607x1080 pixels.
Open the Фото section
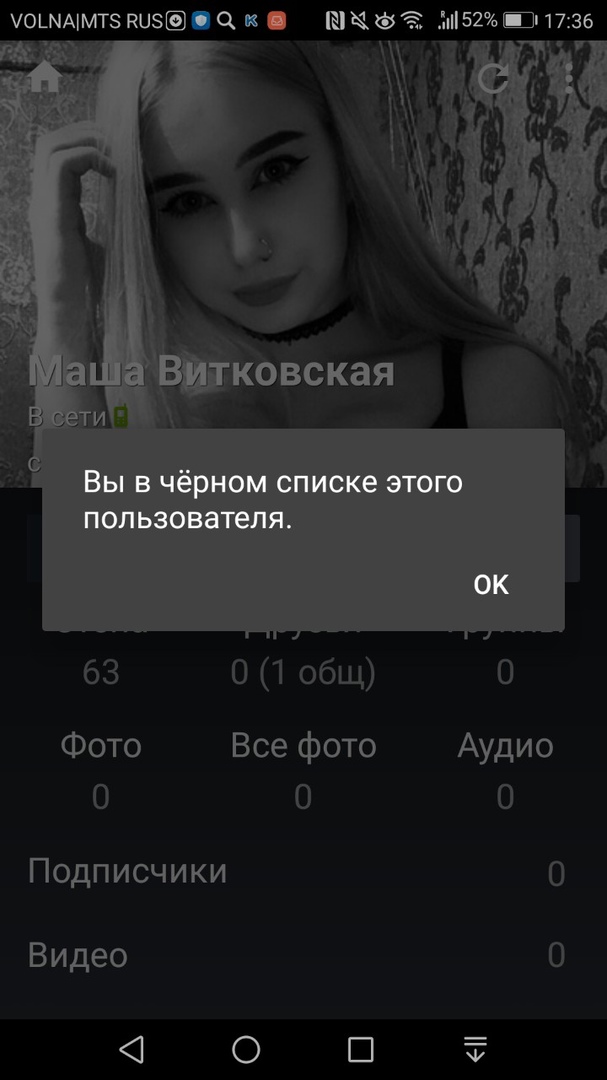(x=101, y=768)
